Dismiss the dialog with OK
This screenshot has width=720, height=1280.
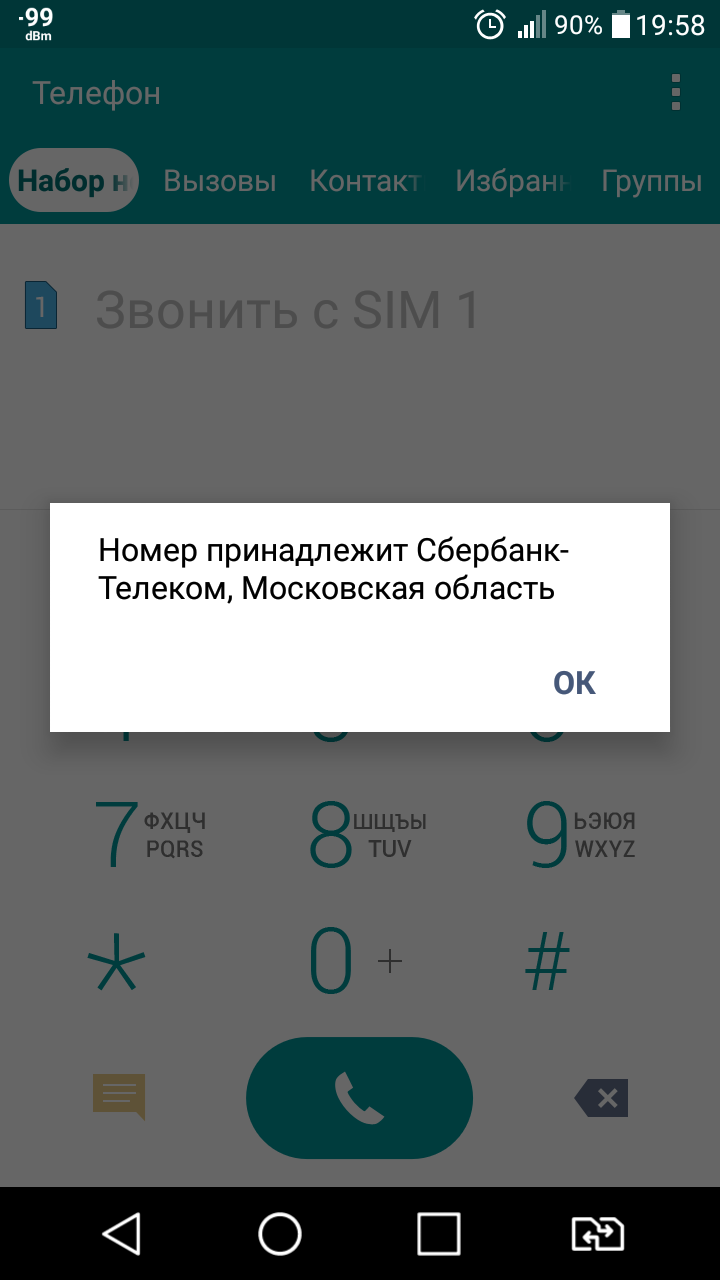coord(574,683)
